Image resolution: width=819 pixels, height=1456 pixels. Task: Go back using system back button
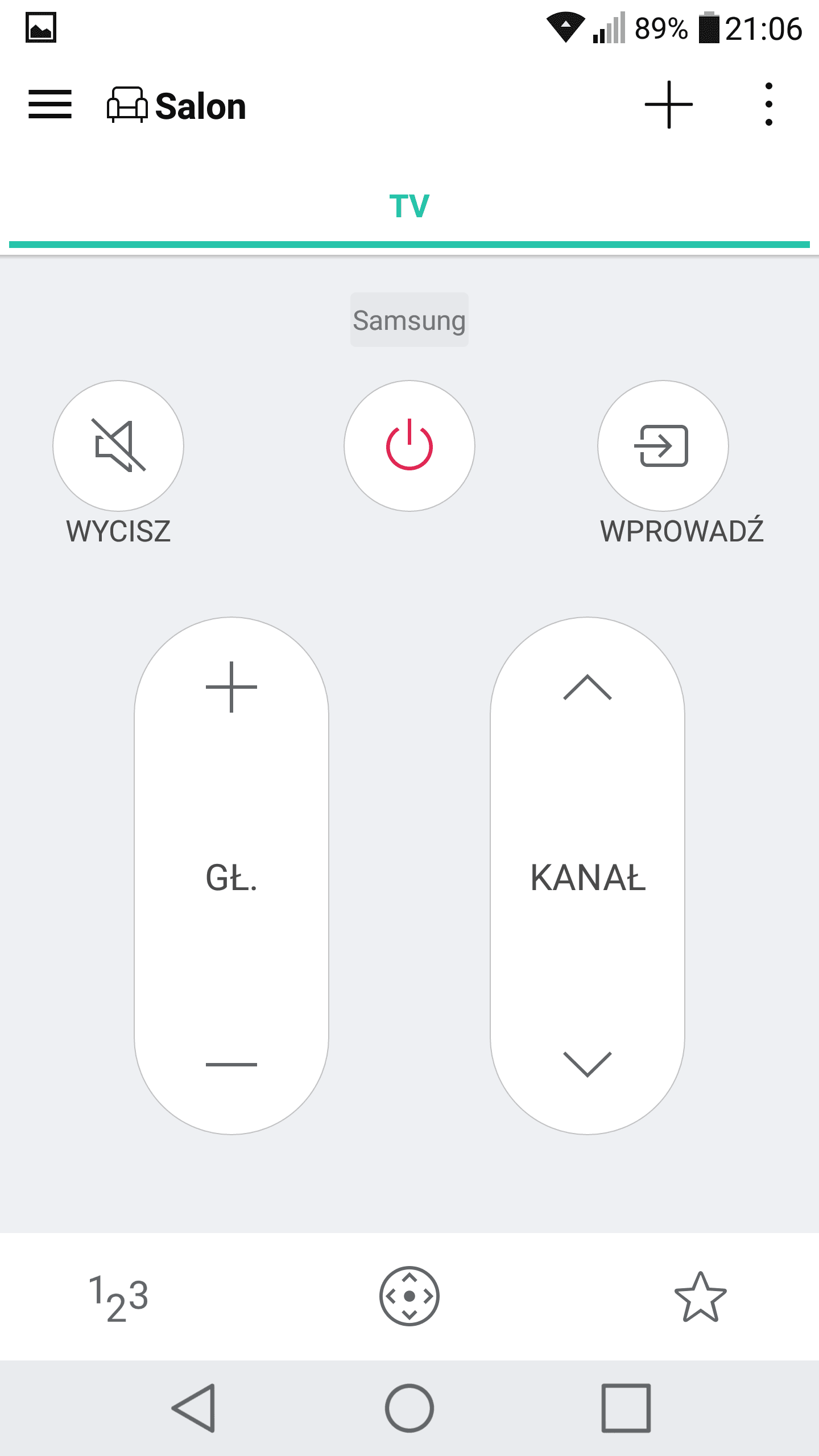pyautogui.click(x=194, y=1408)
